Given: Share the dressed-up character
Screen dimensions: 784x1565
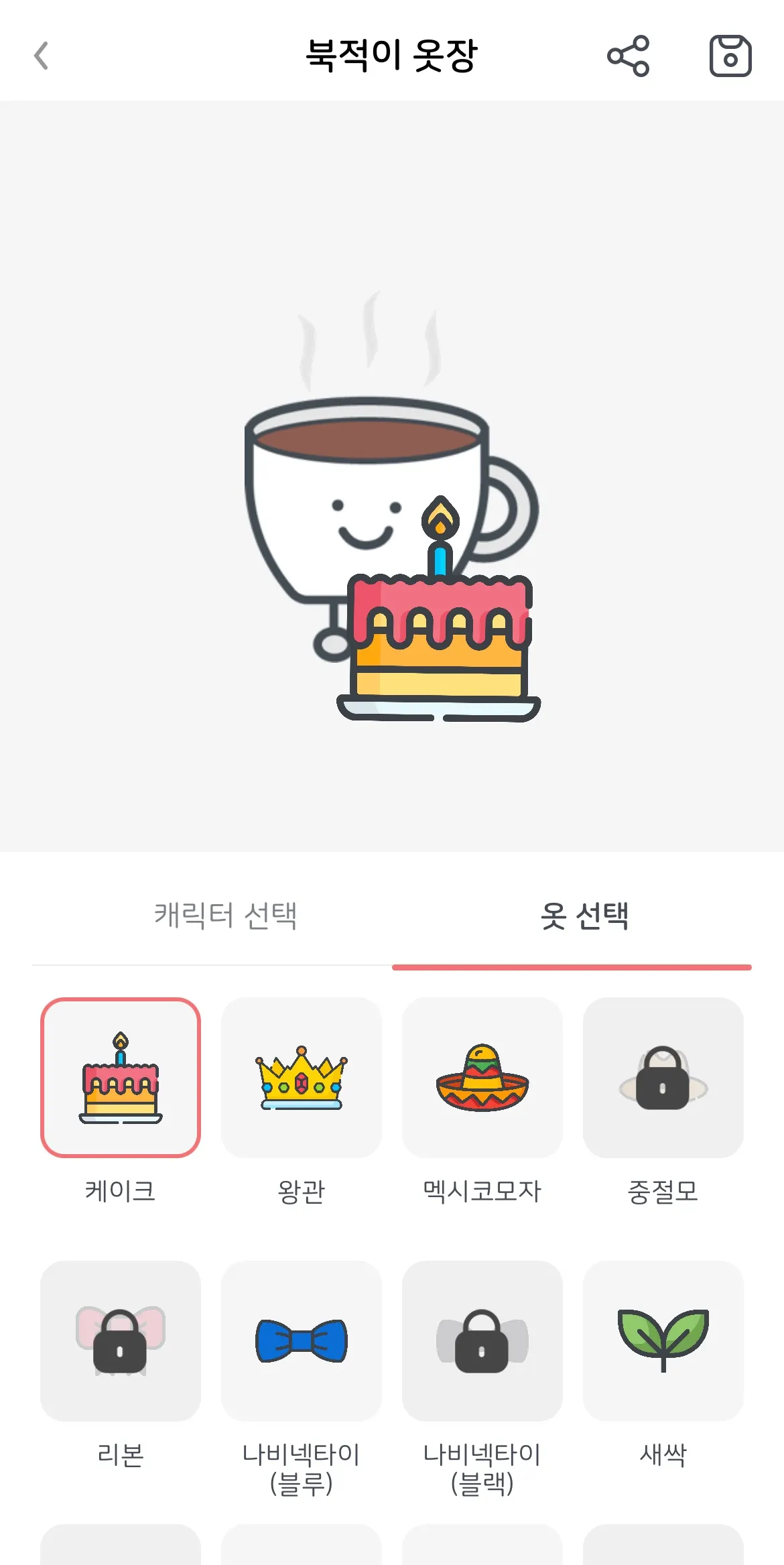Looking at the screenshot, I should click(x=628, y=56).
